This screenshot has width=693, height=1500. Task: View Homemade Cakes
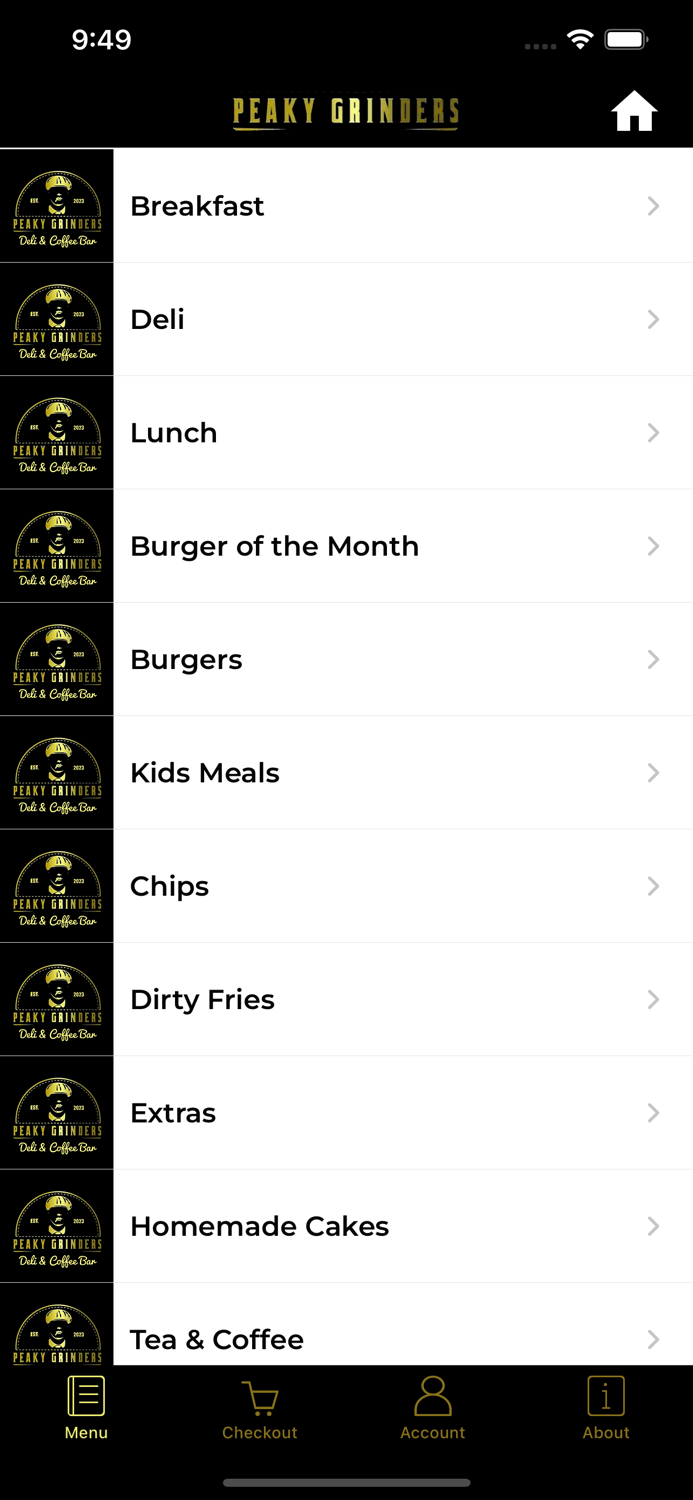[346, 1226]
